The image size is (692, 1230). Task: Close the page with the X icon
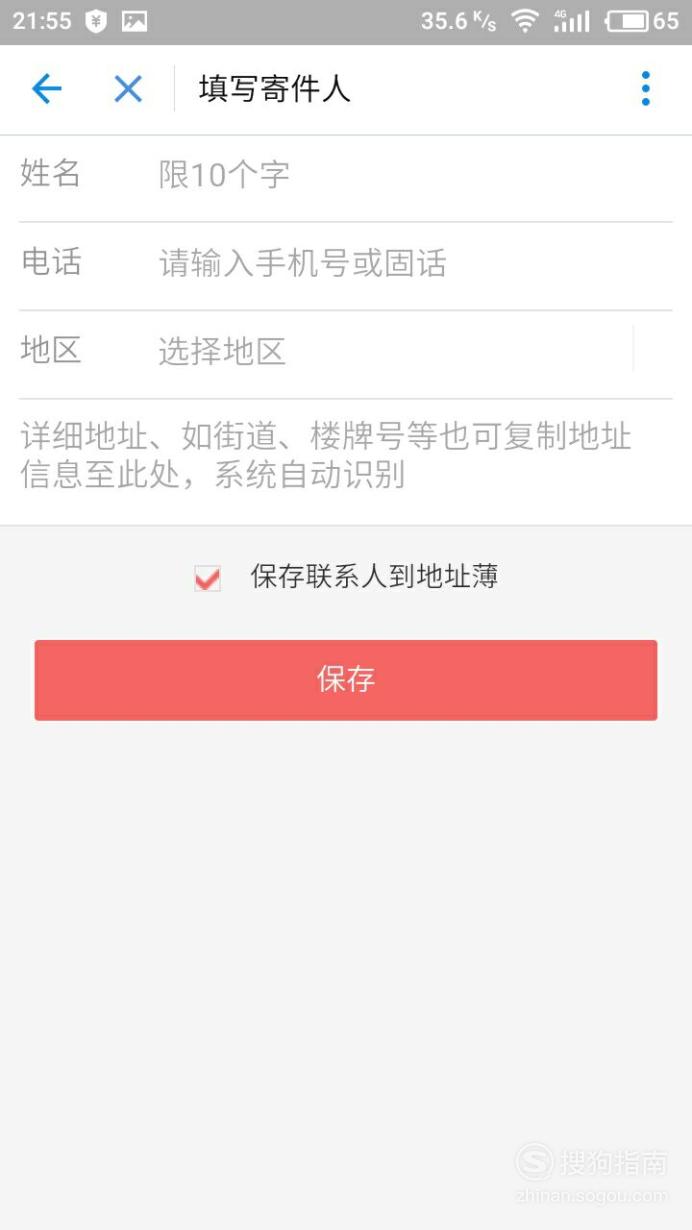click(x=128, y=90)
